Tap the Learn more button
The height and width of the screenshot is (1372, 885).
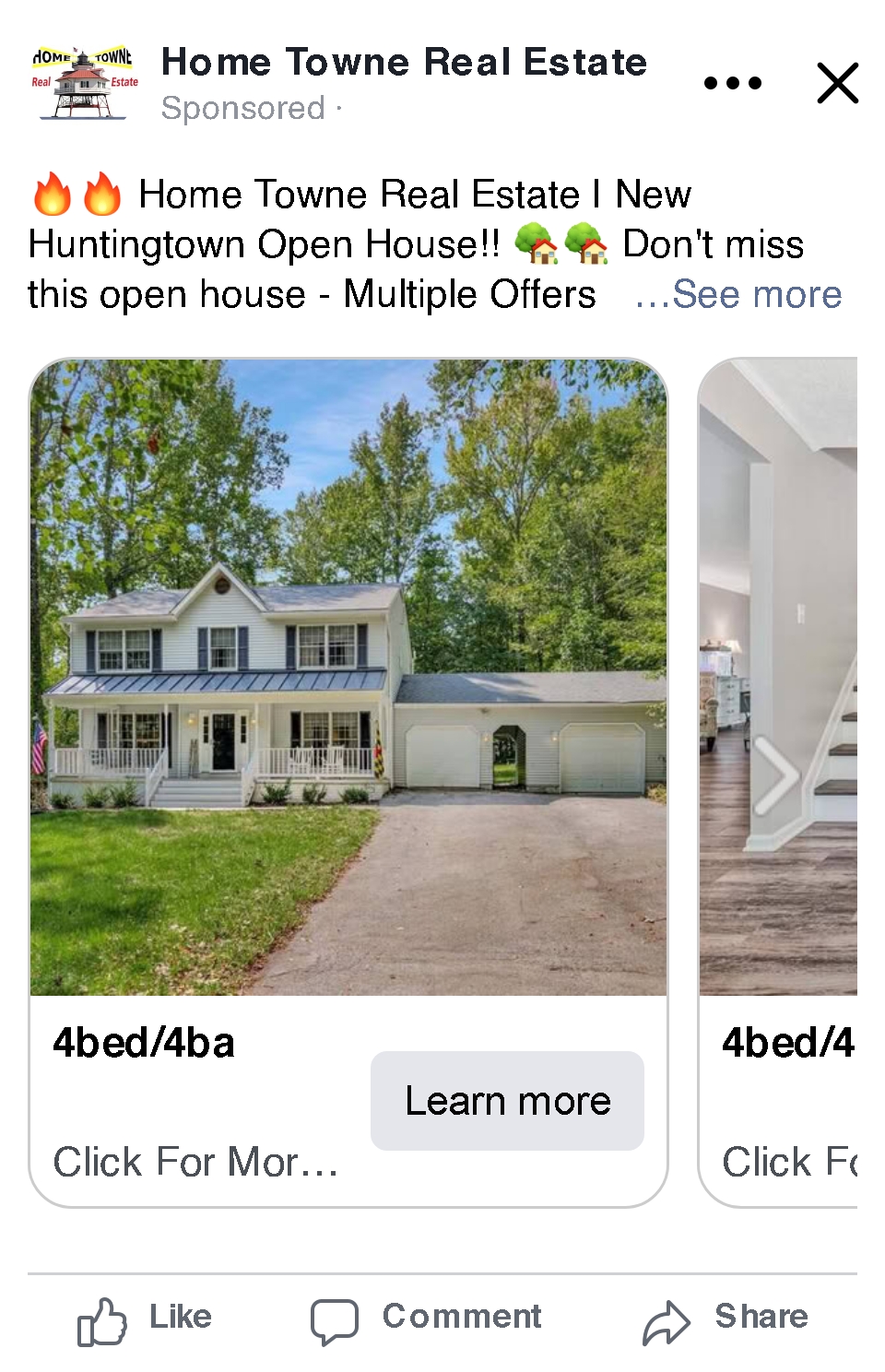tap(507, 1101)
